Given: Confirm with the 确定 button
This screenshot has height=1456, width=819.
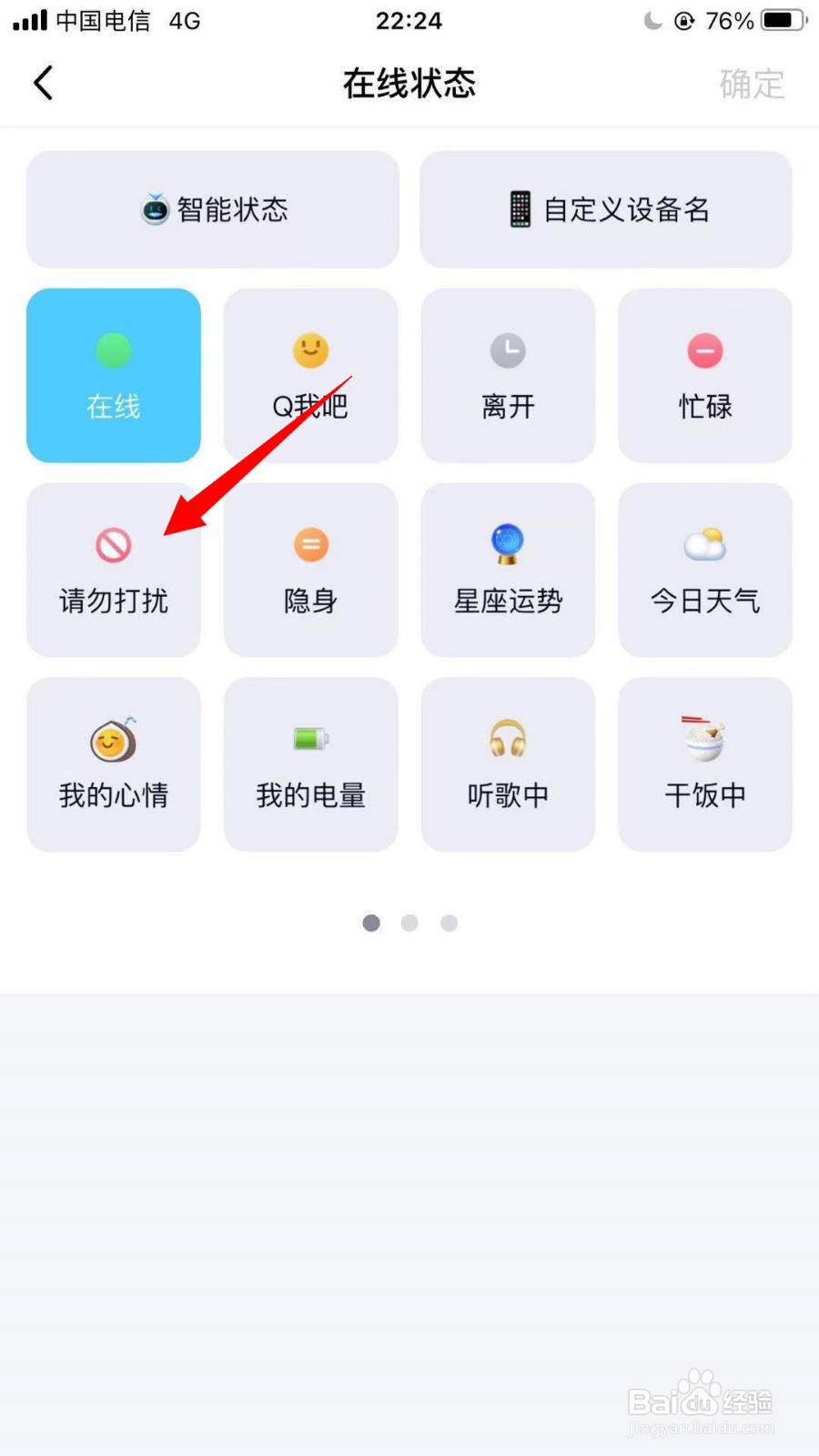Looking at the screenshot, I should tap(751, 84).
